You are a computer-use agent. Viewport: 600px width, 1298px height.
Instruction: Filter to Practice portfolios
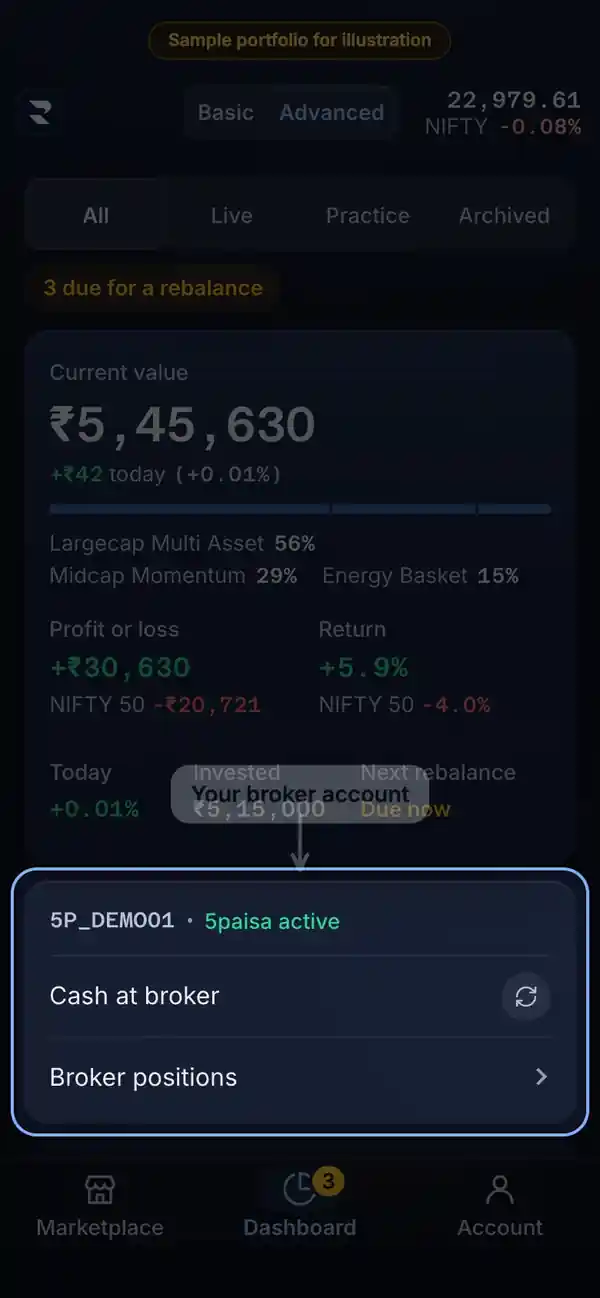[368, 215]
